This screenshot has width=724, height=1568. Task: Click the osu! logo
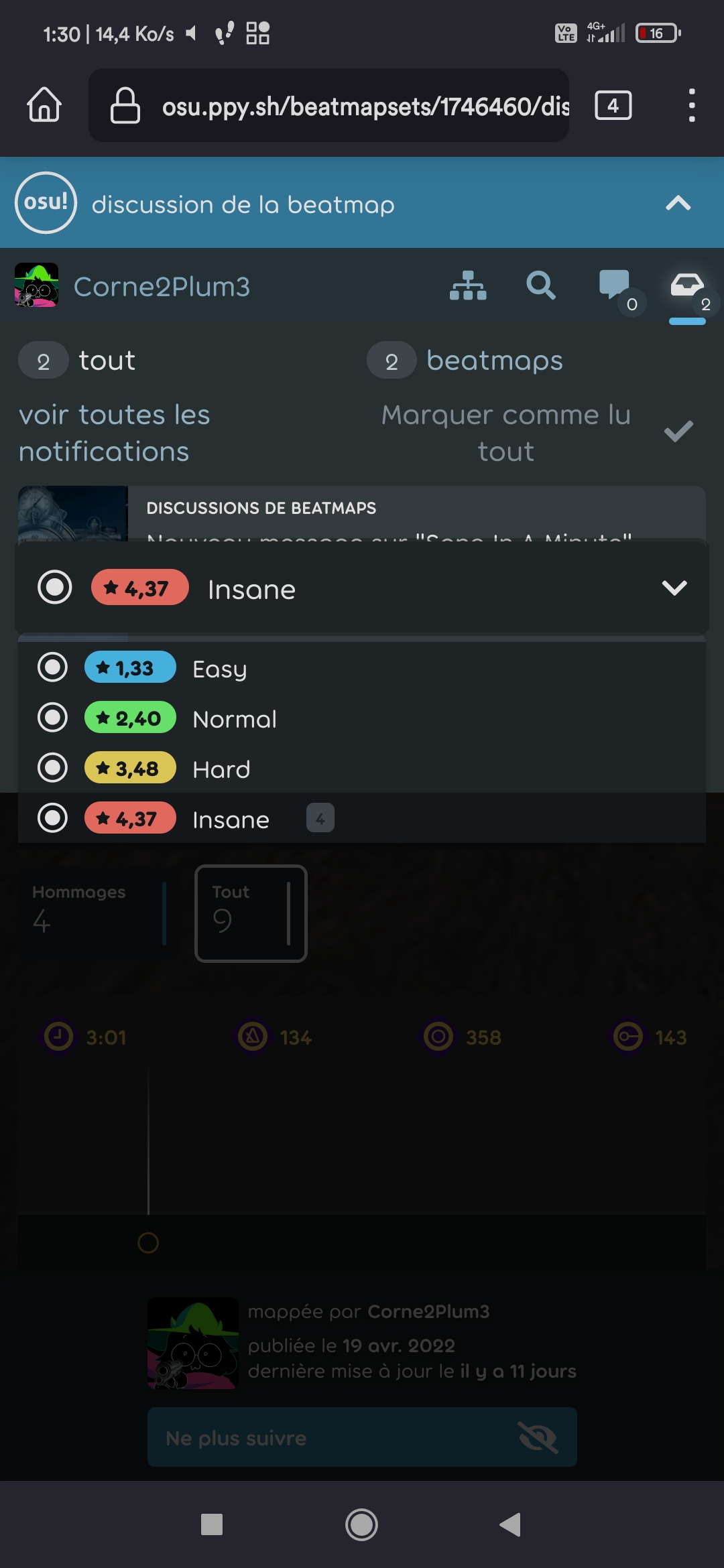[x=44, y=203]
